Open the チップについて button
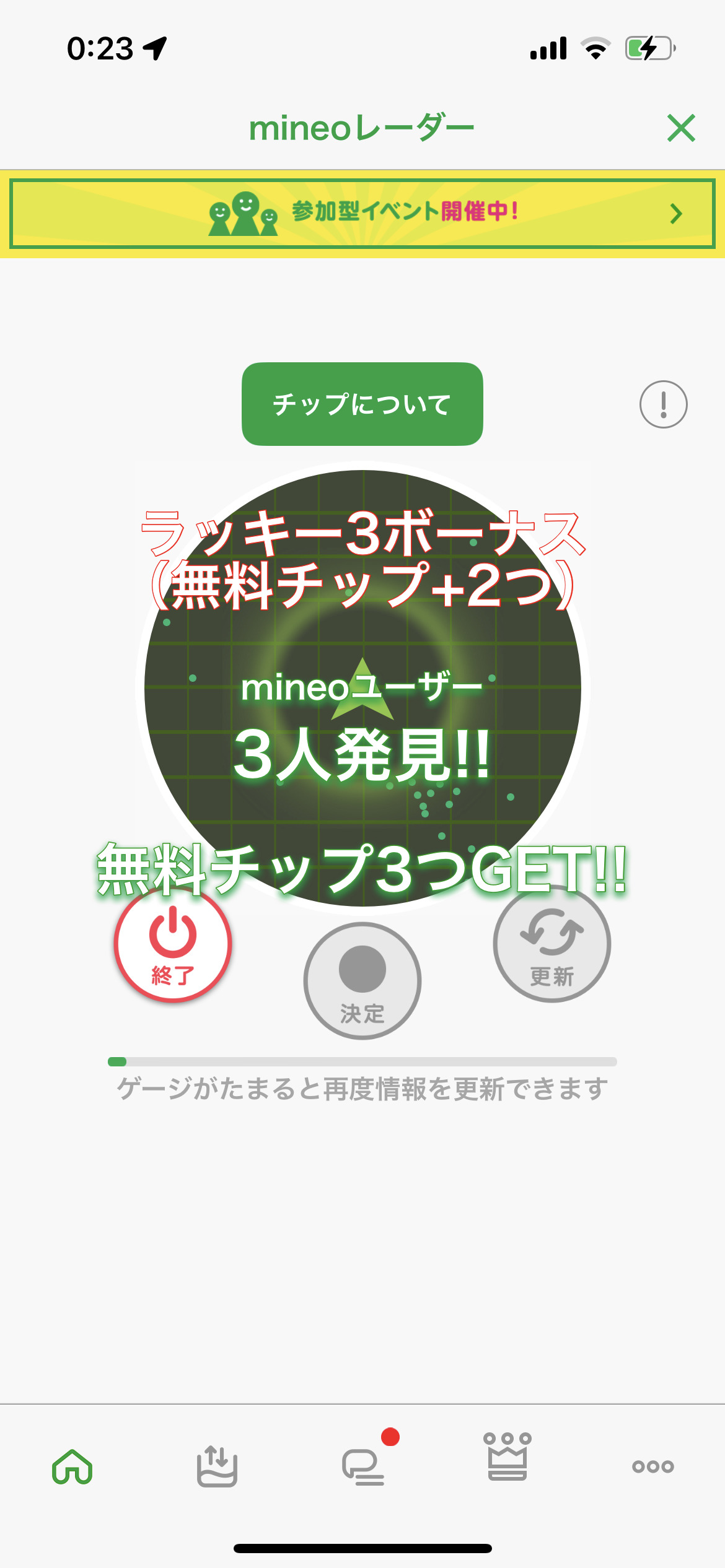Screen dimensions: 725x1568 coord(362,403)
